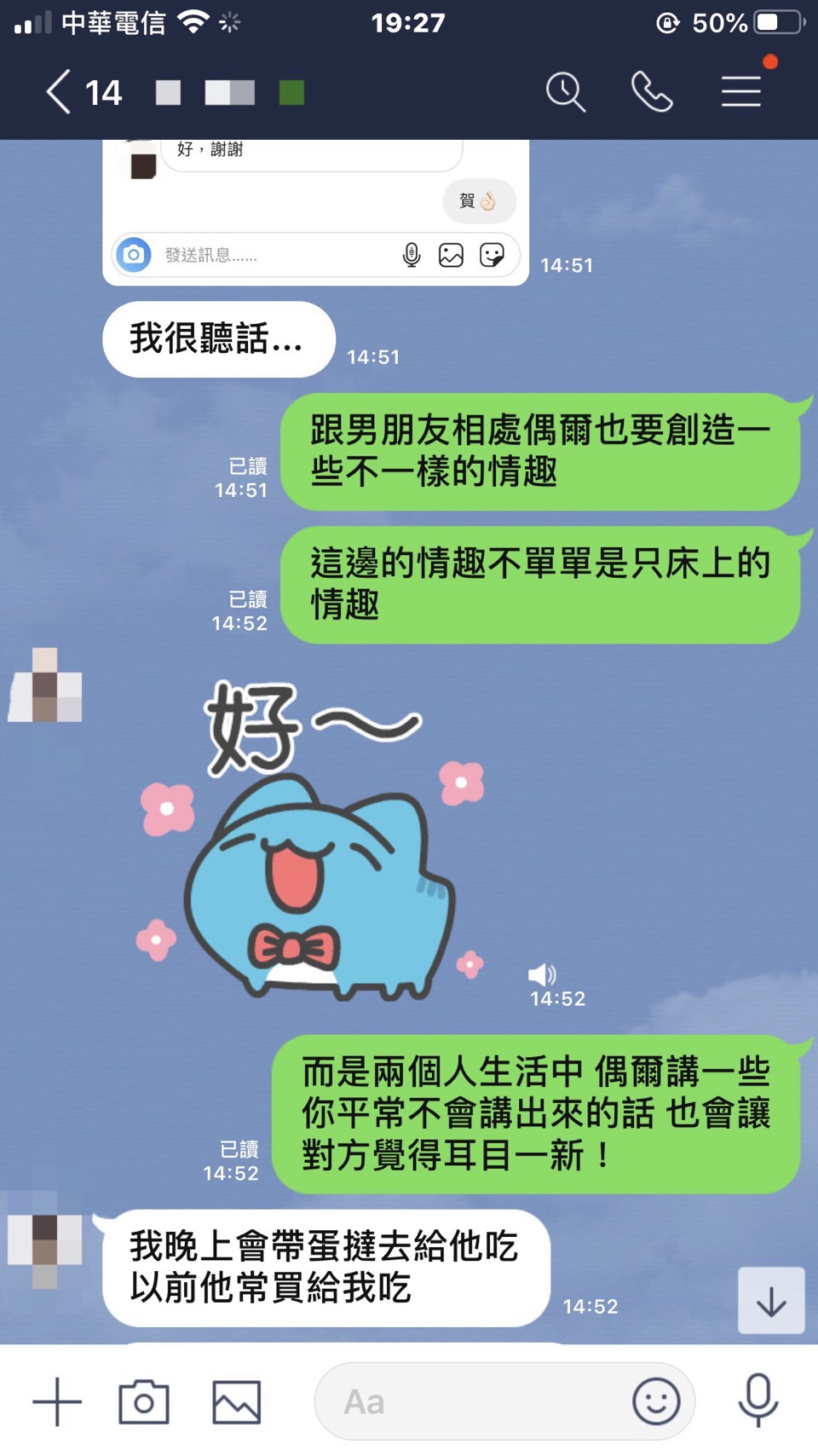View the sender's profile picture beside the sticker

(45, 685)
